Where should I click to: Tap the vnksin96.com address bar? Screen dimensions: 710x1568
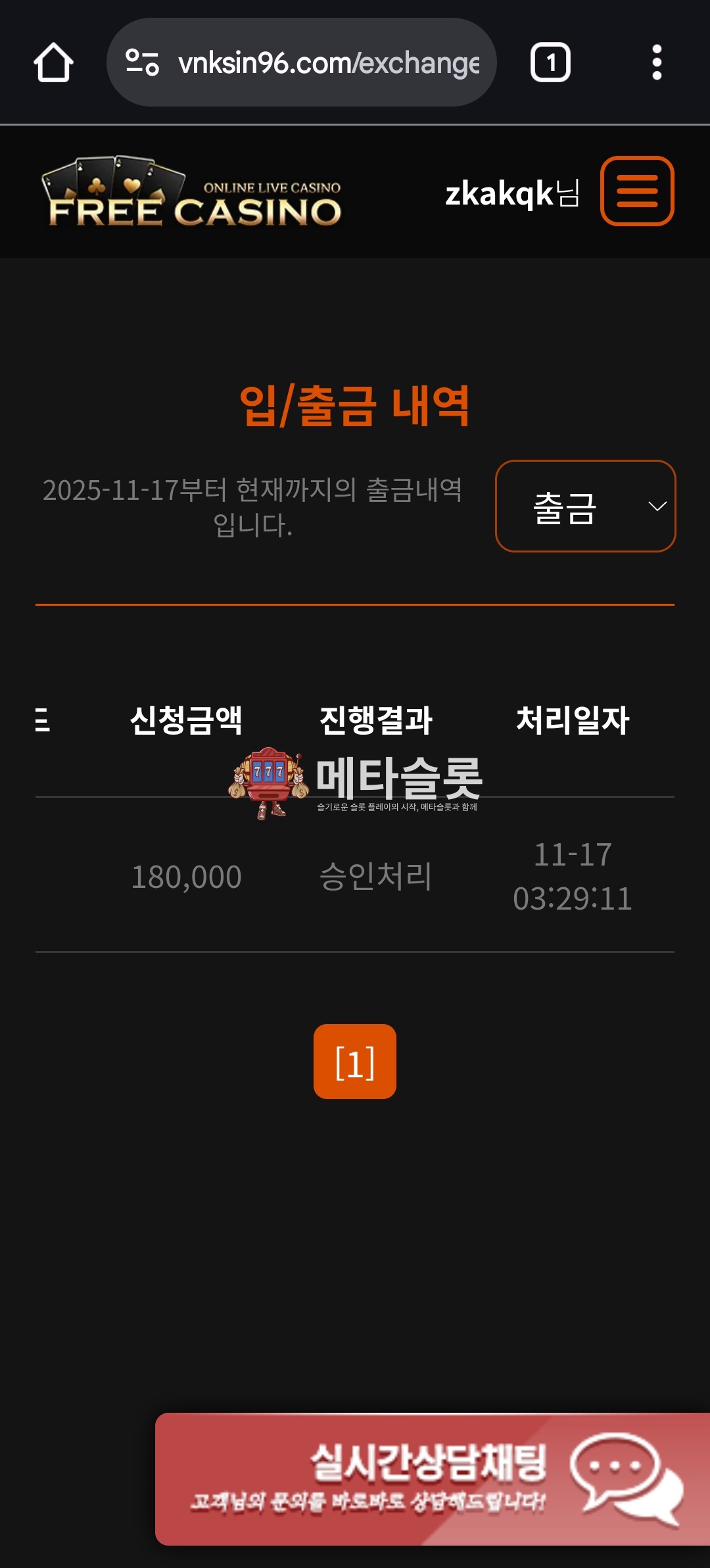(329, 63)
